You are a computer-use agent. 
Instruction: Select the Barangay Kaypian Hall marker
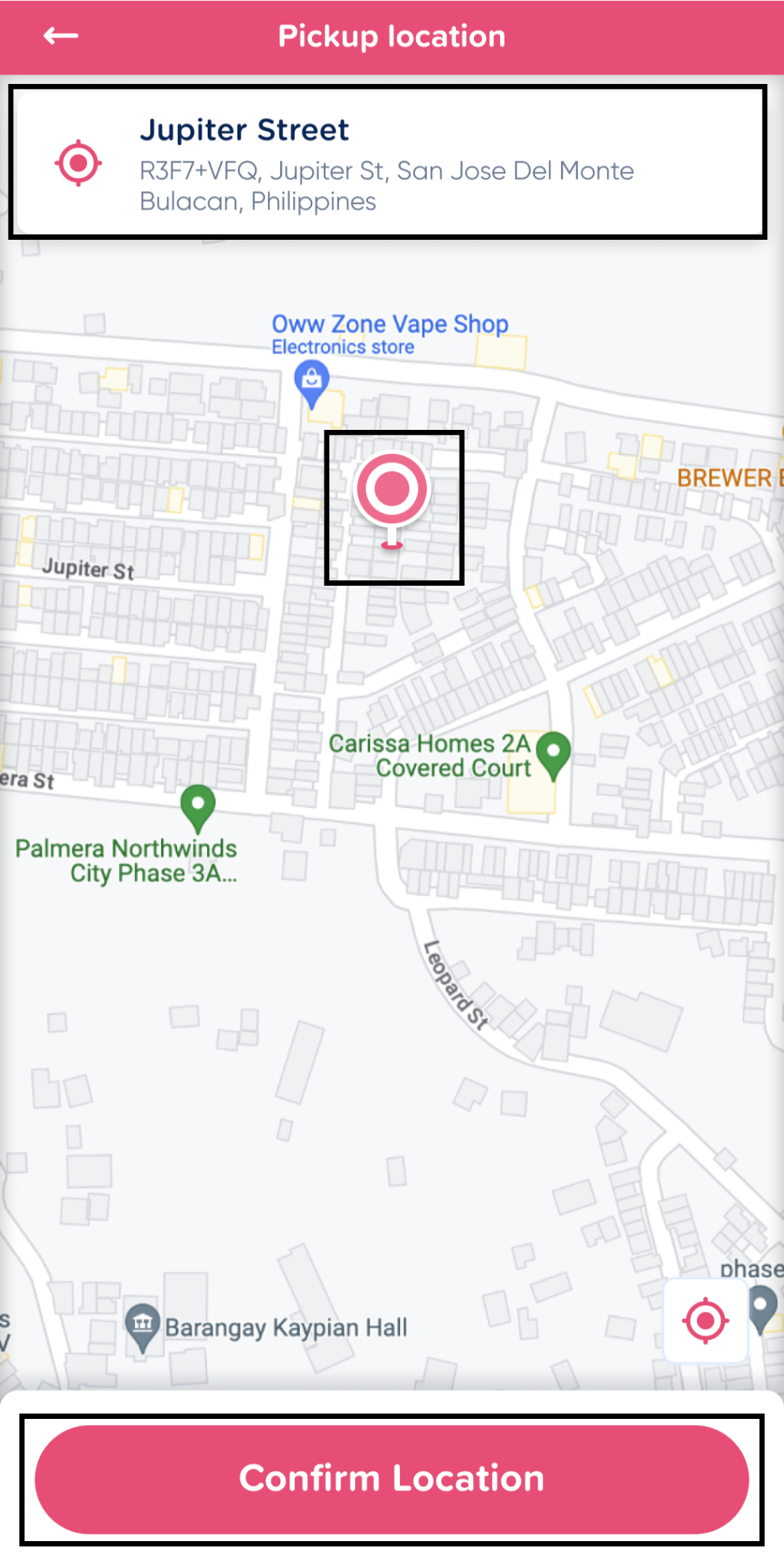[143, 1323]
